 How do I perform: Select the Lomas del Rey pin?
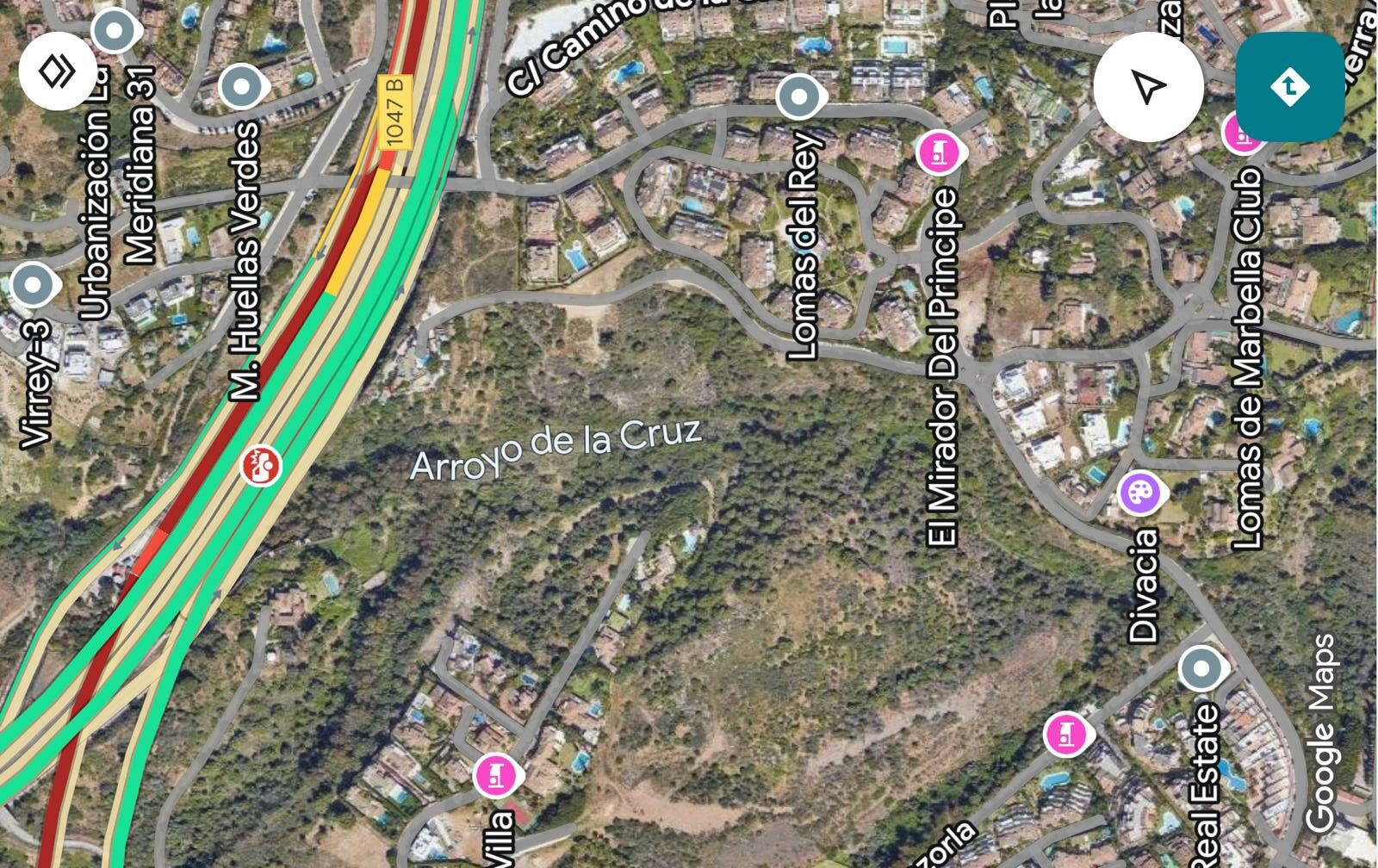(x=798, y=96)
